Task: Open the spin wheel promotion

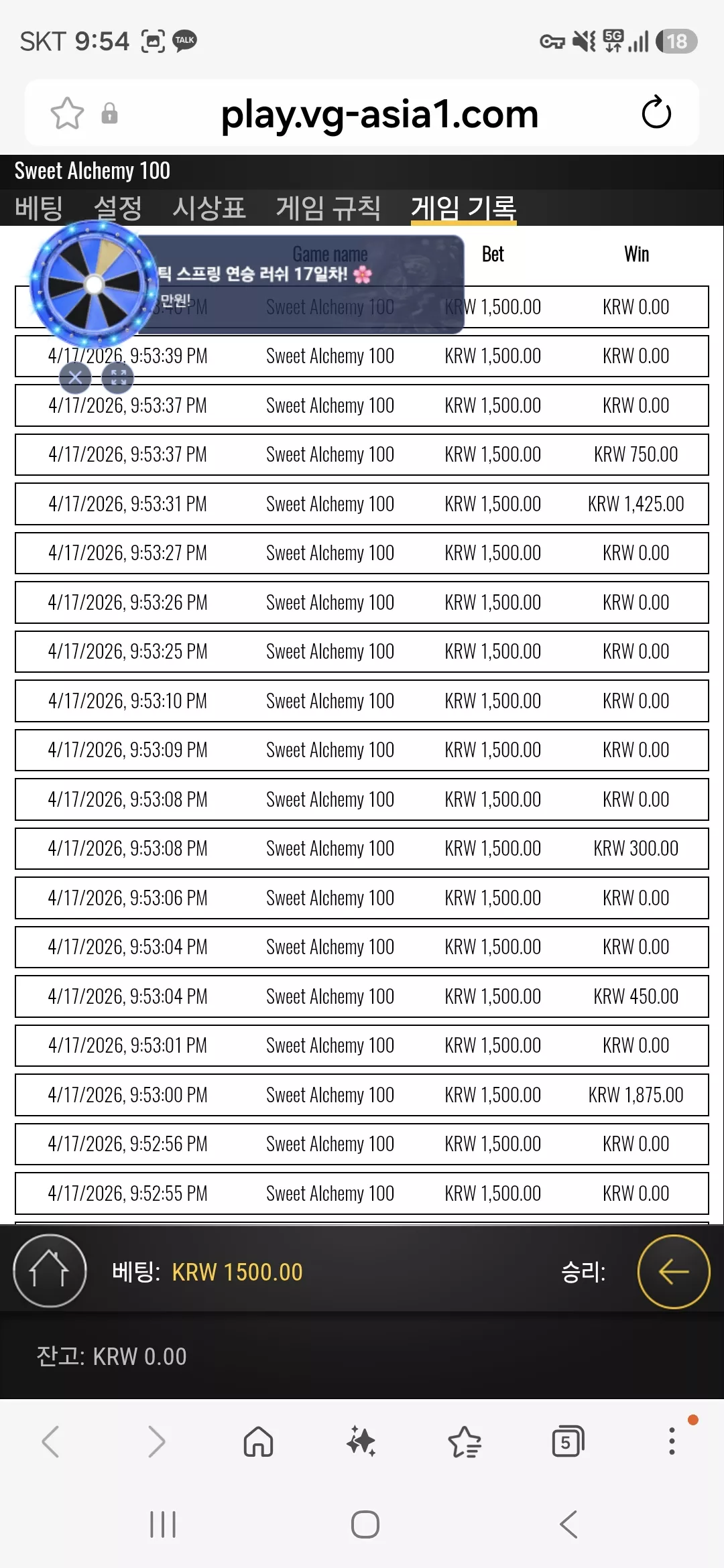Action: (x=94, y=284)
